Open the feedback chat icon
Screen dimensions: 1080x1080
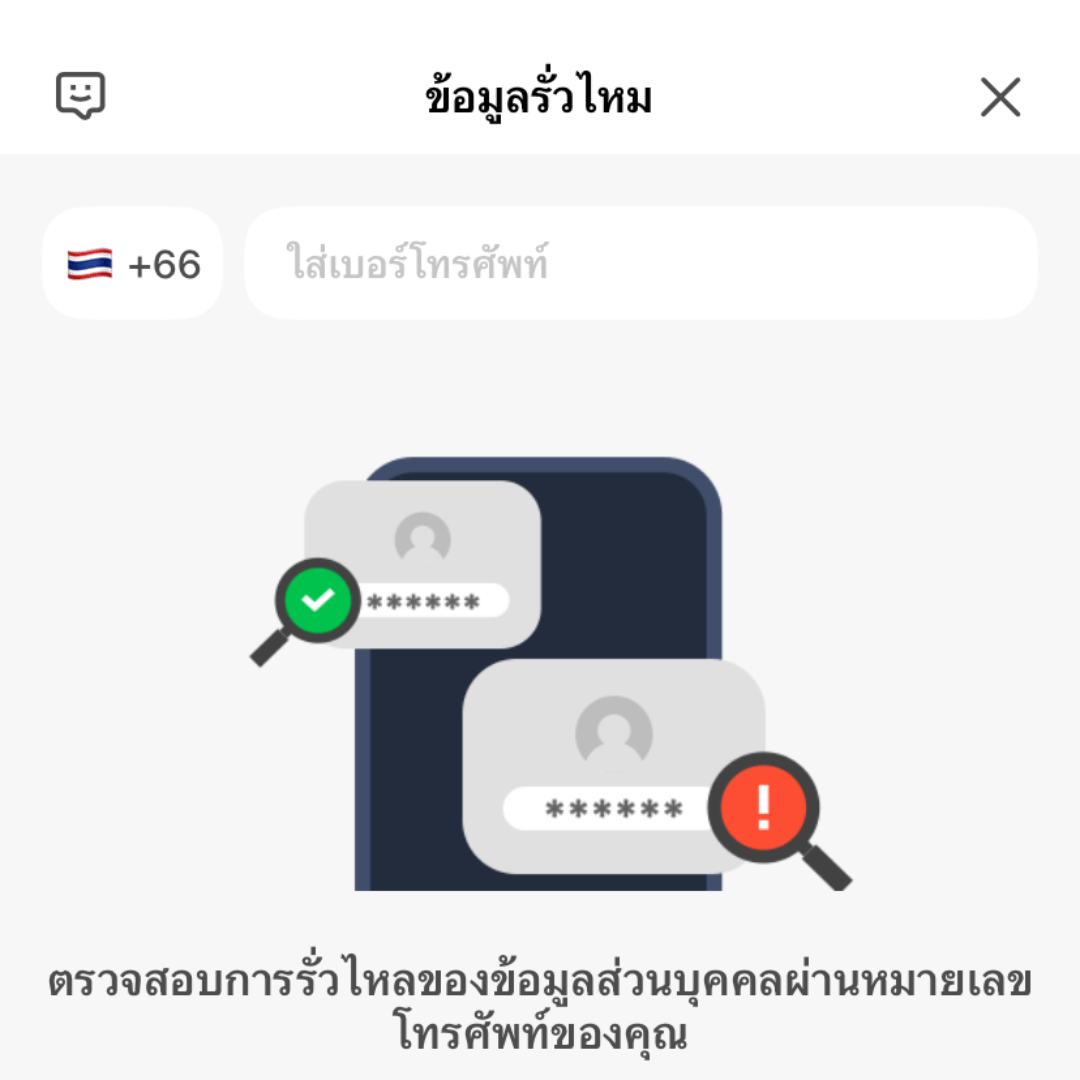80,97
